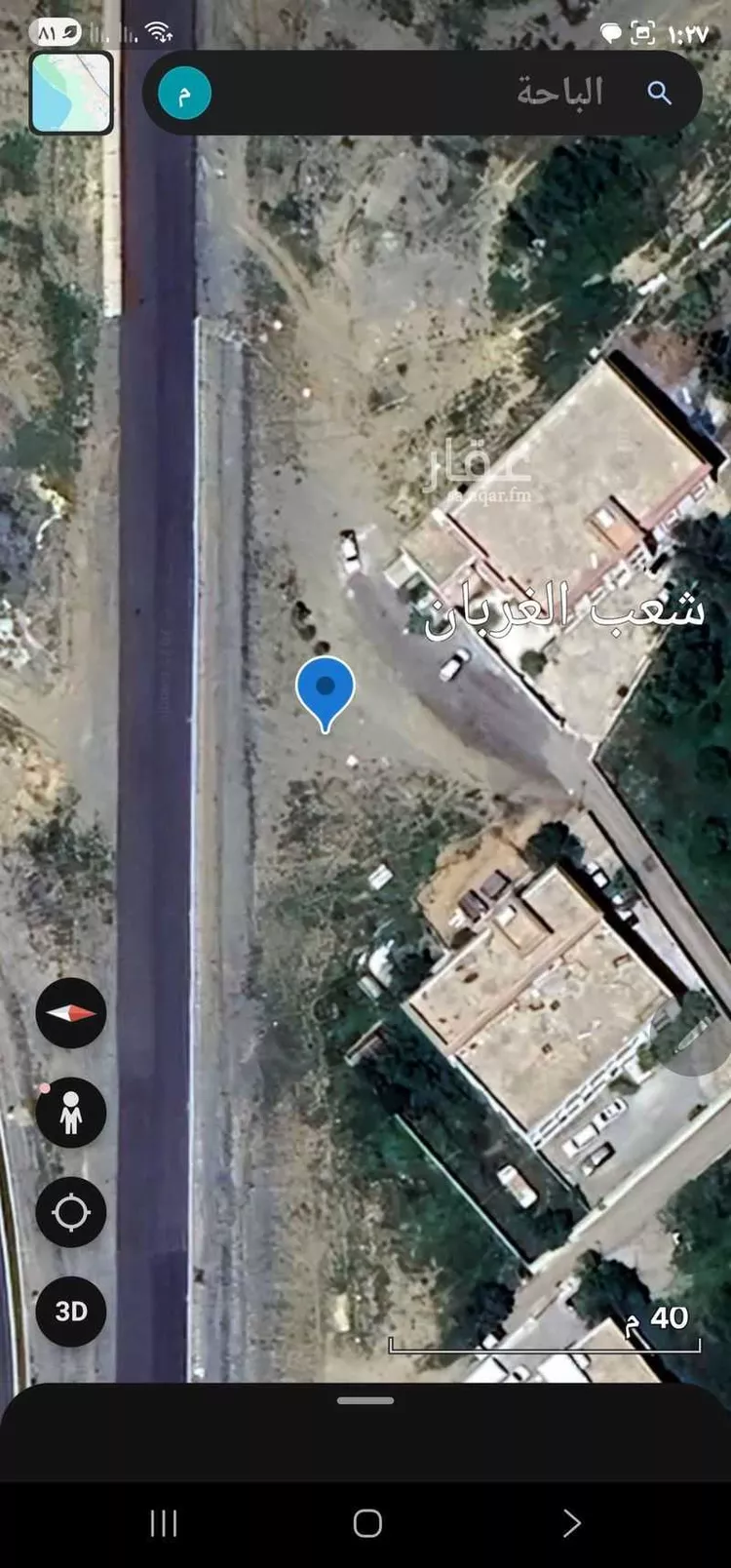Screen dimensions: 731x1568
Task: Tap the magnifier search icon
Action: tap(660, 94)
